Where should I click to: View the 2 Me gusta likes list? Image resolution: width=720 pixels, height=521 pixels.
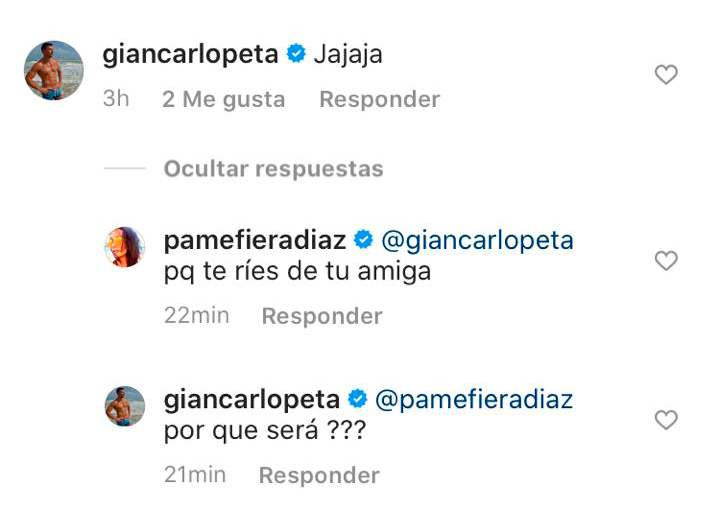coord(223,99)
